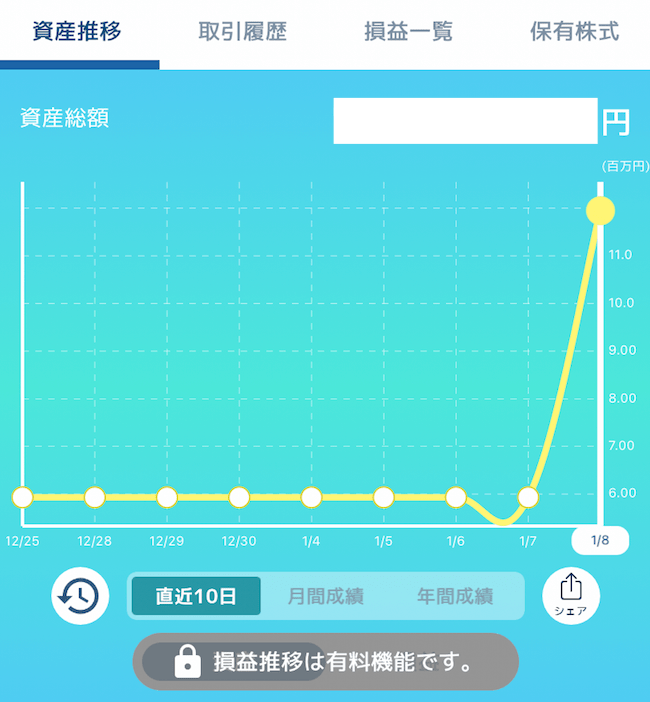
Task: Switch to 月間成績 view
Action: [325, 597]
